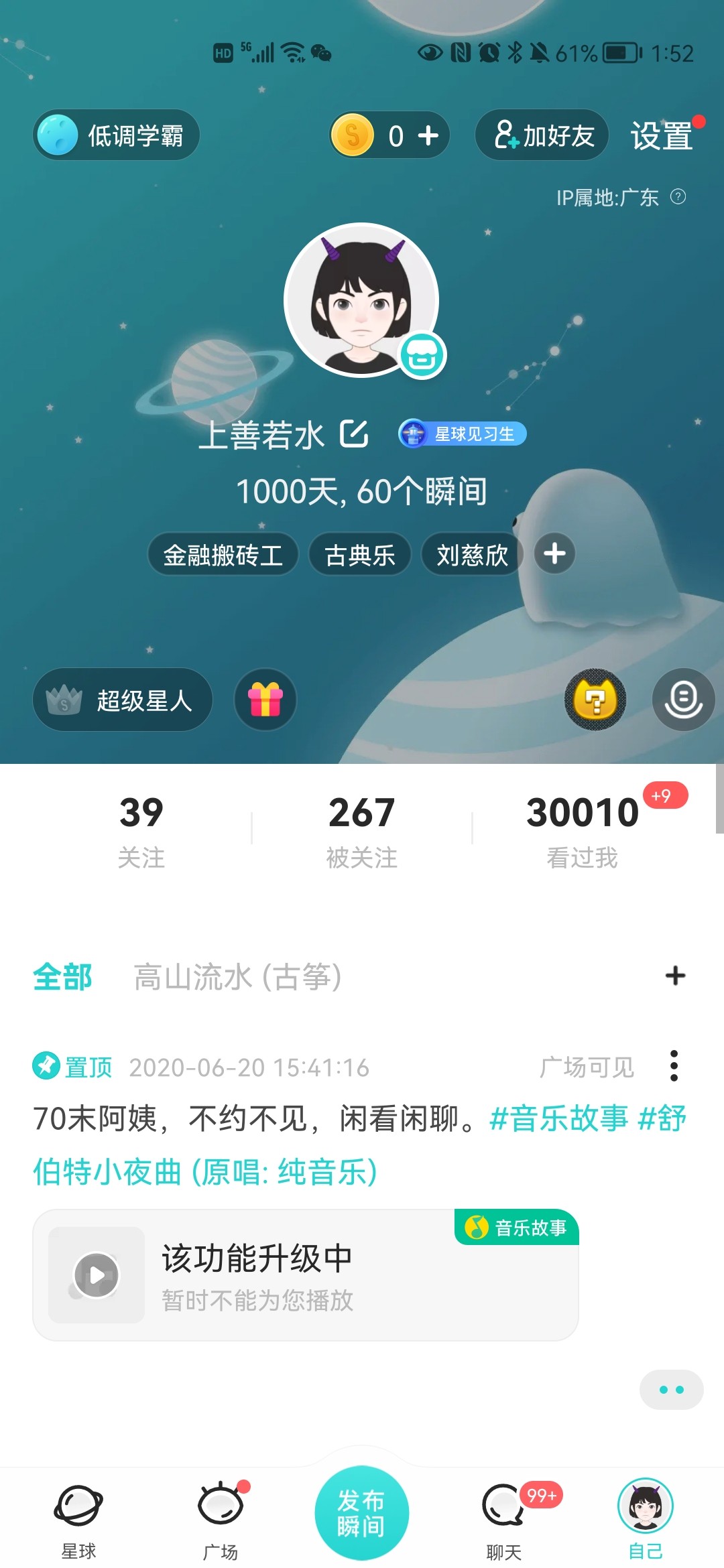Open 超级星人 membership
This screenshot has height=1568, width=724.
point(123,700)
